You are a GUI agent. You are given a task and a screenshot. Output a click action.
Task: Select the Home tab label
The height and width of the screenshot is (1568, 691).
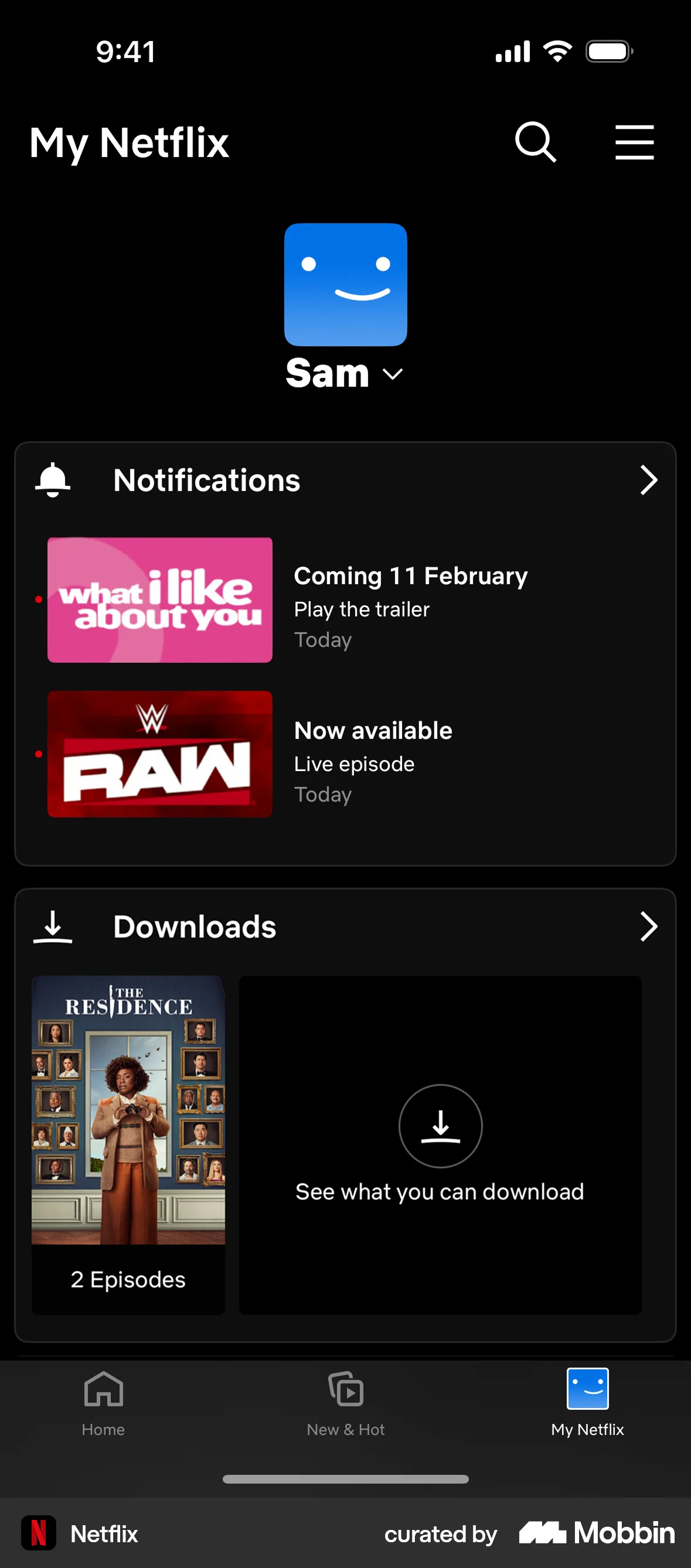click(103, 1430)
